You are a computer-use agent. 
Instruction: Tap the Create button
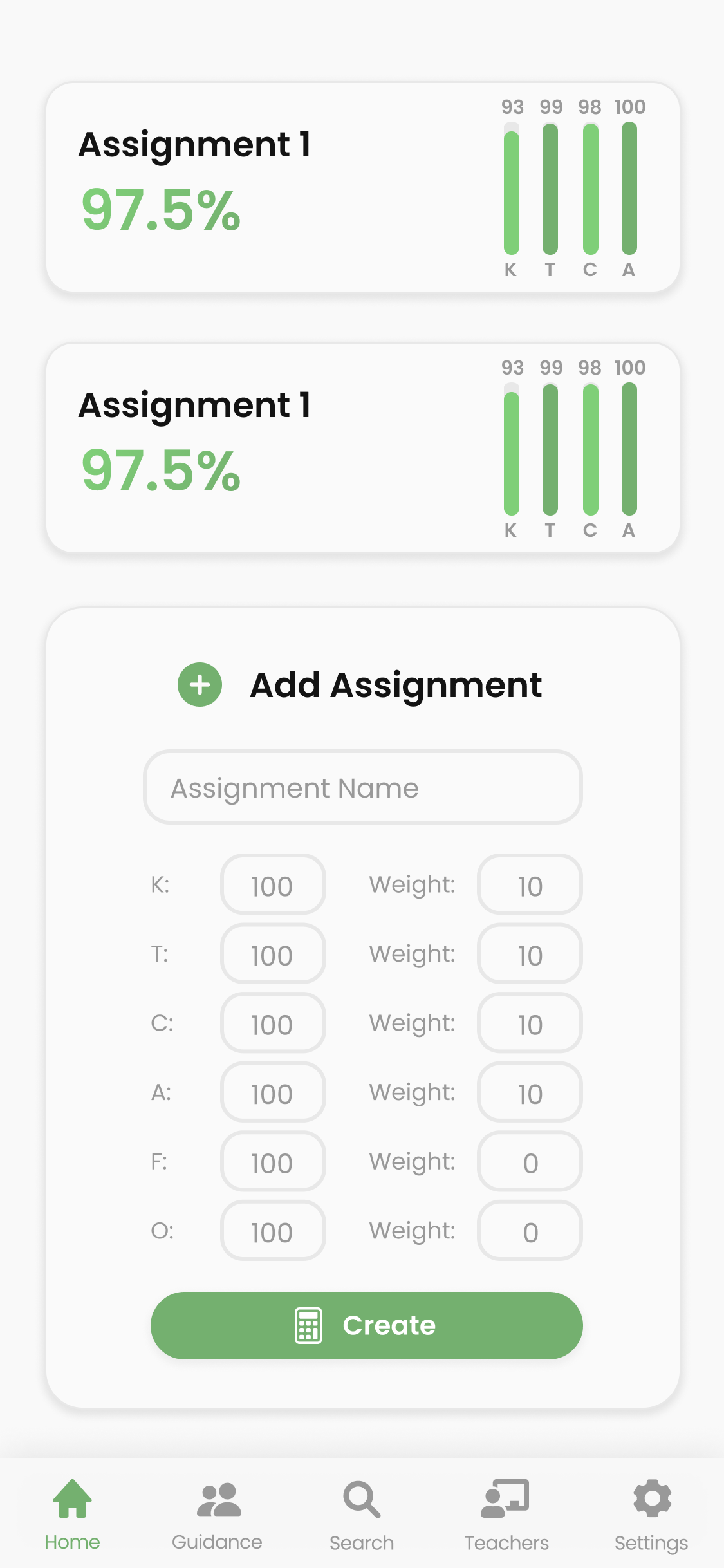pyautogui.click(x=367, y=1325)
